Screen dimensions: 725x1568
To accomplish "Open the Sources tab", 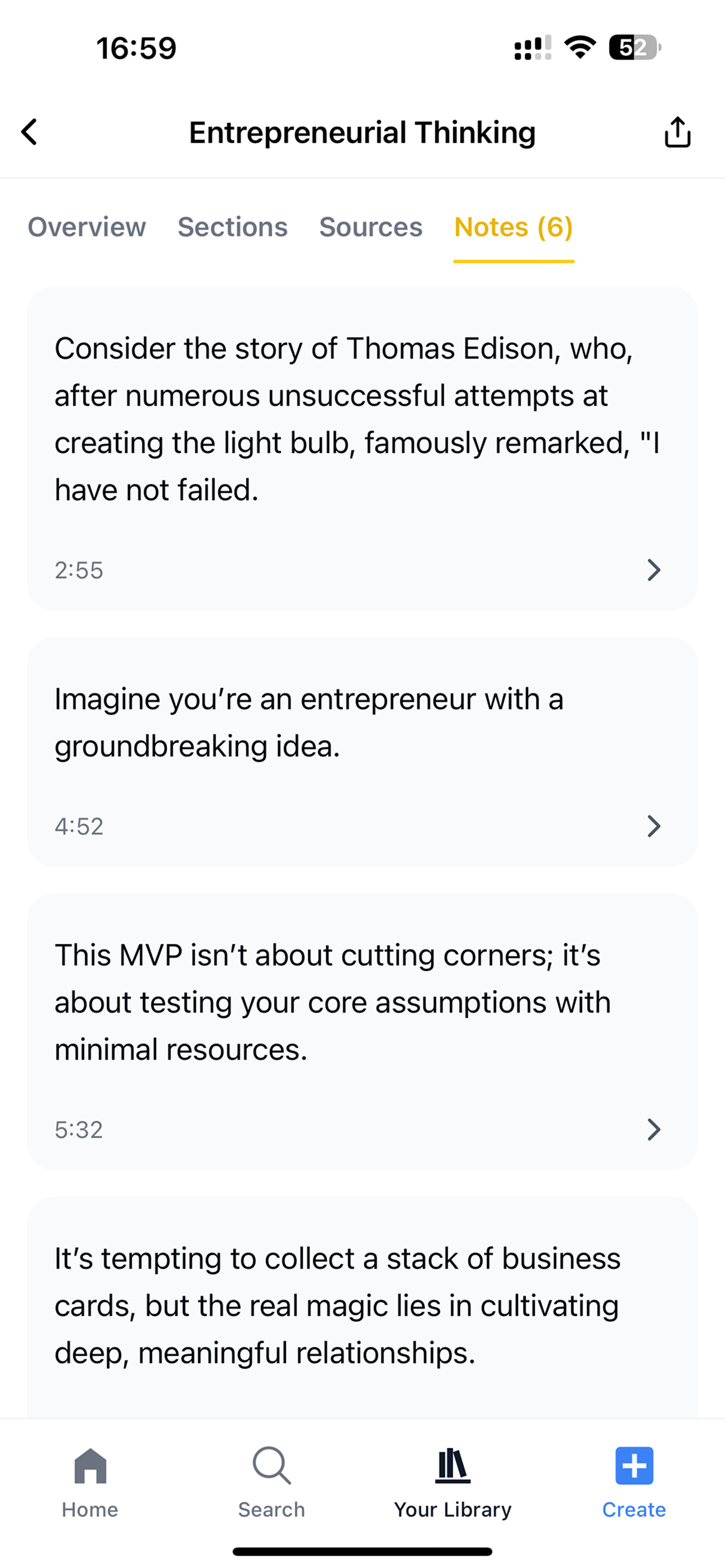I will coord(370,227).
